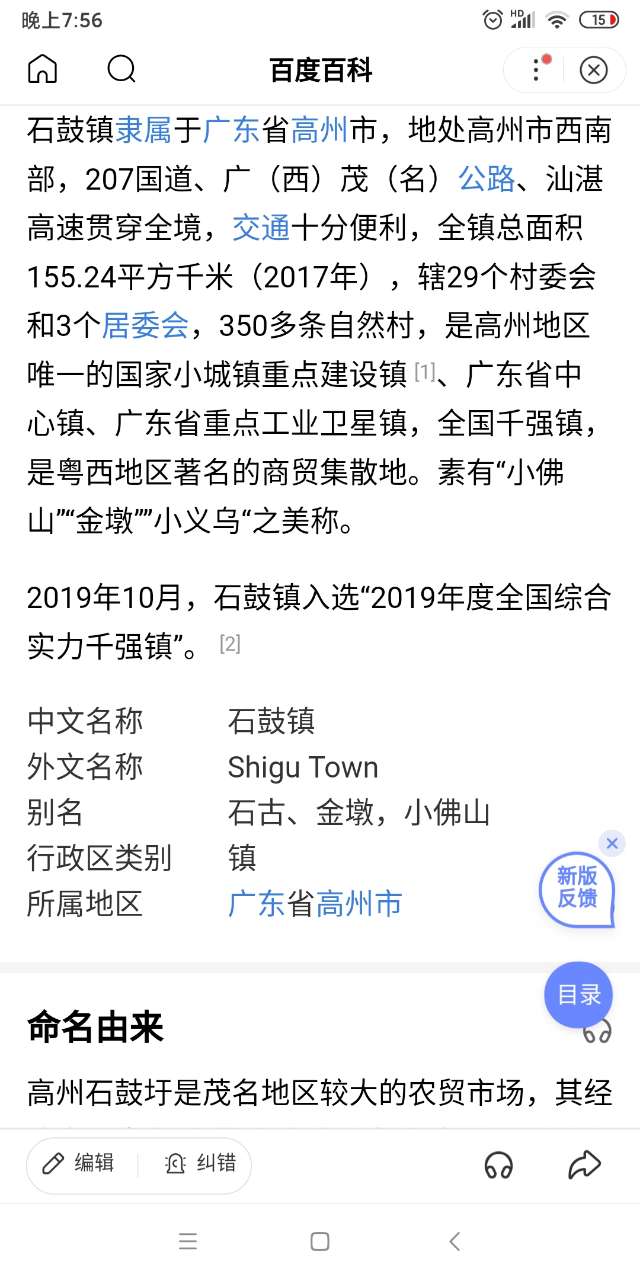This screenshot has width=640, height=1280.
Task: View reference [1] citation
Action: 425,372
